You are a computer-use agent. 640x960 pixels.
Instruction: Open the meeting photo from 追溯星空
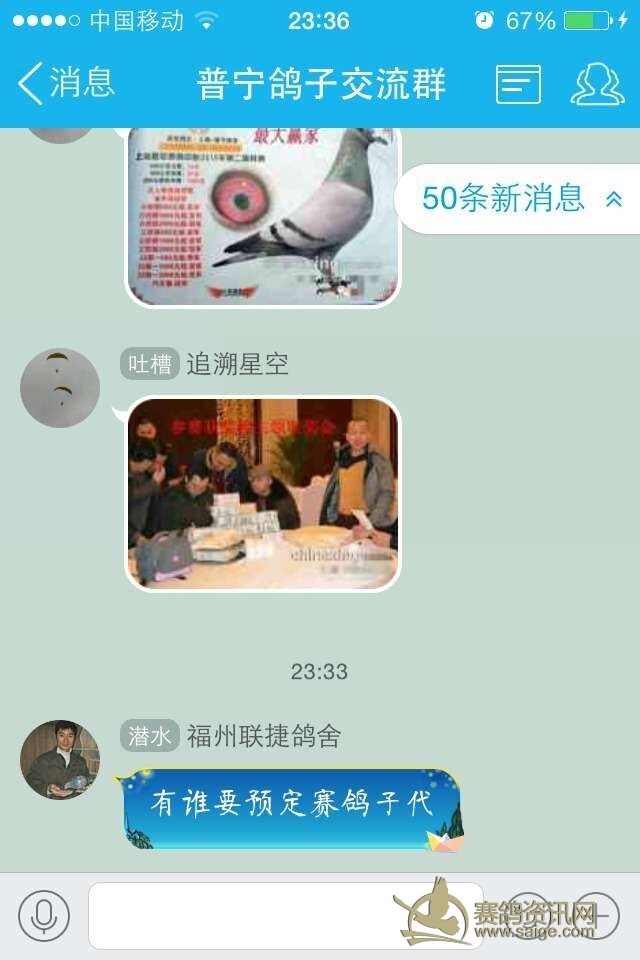(263, 493)
